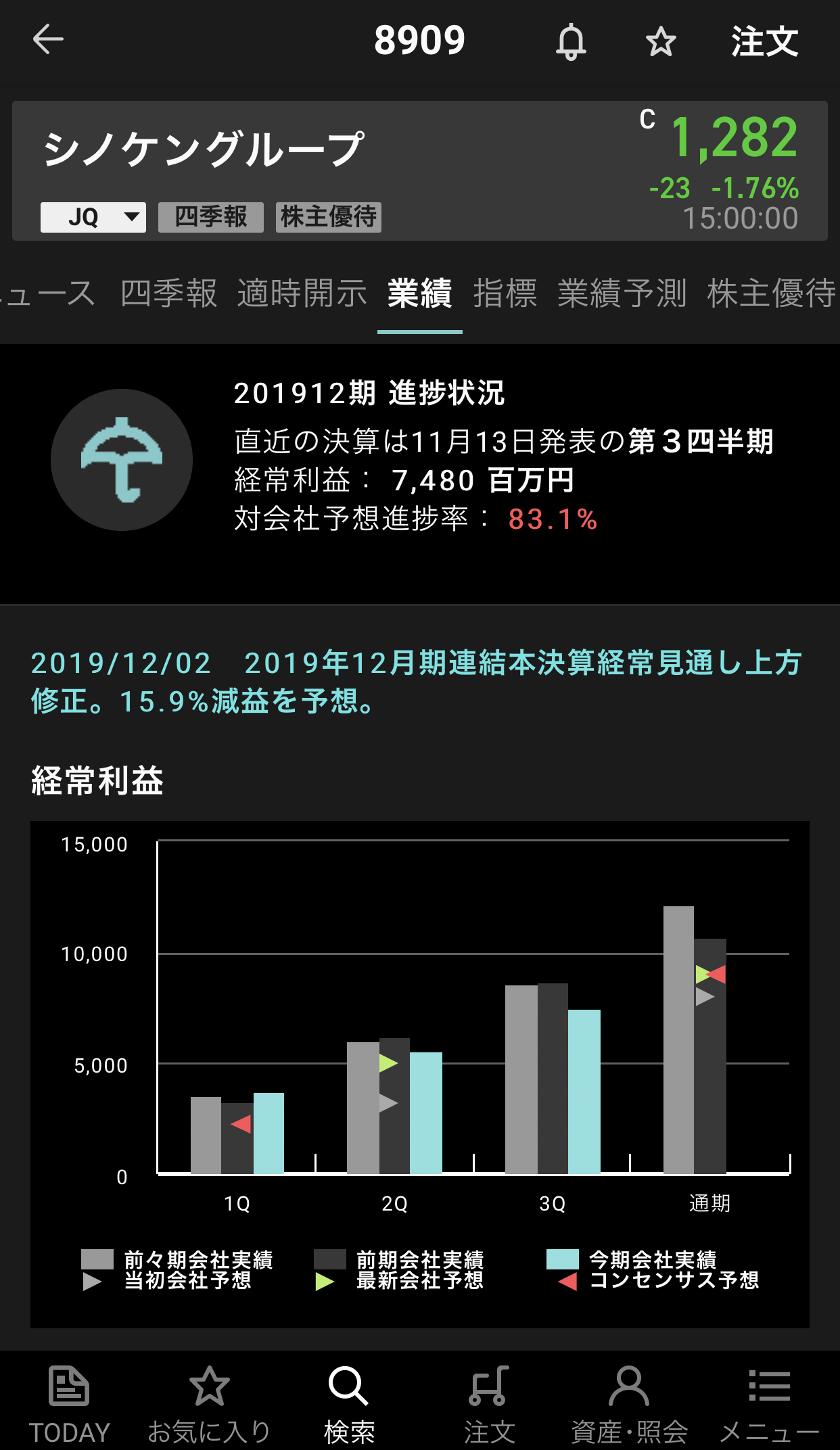
Task: Tap the 注文 button in top bar
Action: [764, 42]
